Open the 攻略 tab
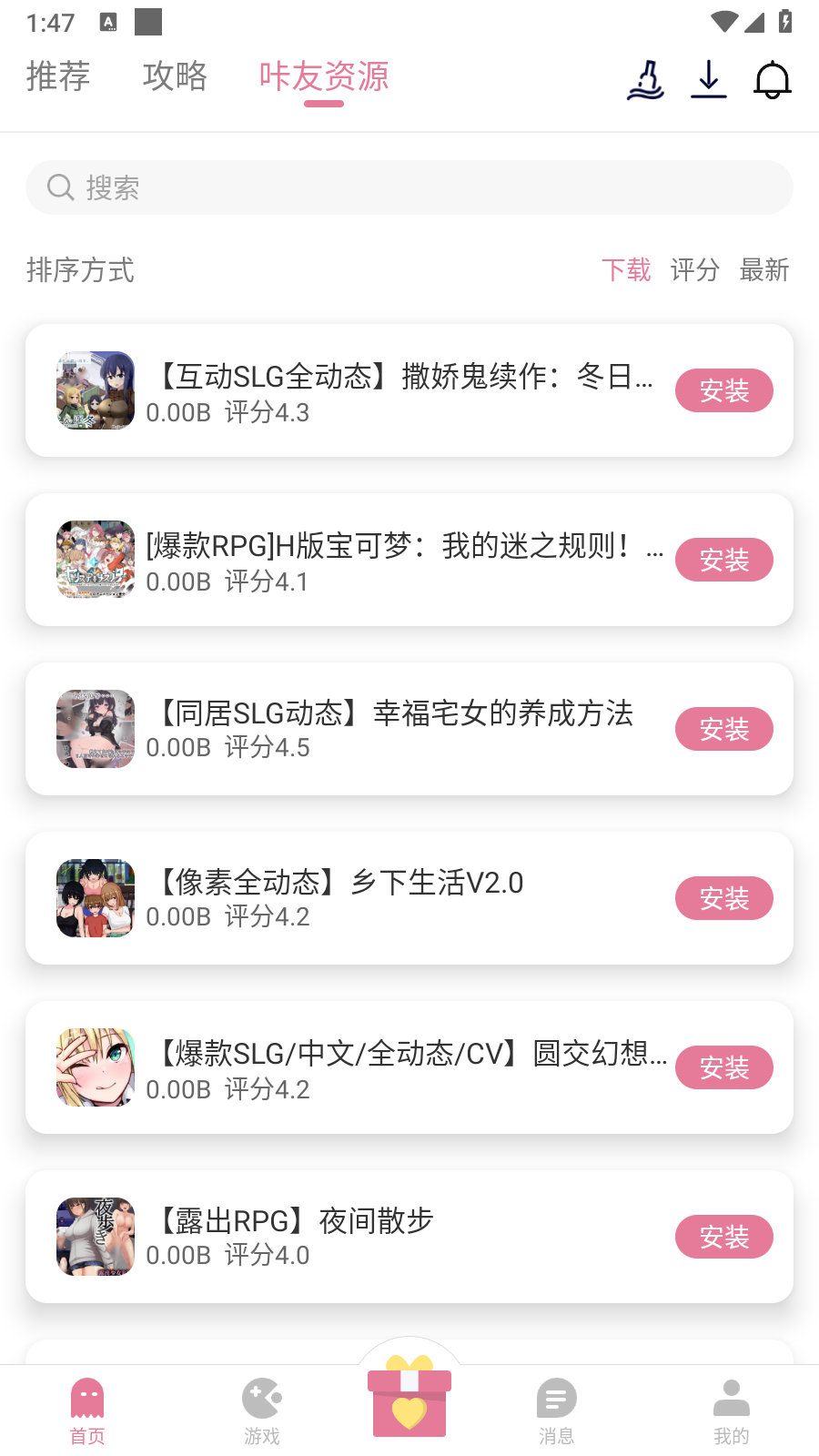The width and height of the screenshot is (819, 1456). coord(175,77)
